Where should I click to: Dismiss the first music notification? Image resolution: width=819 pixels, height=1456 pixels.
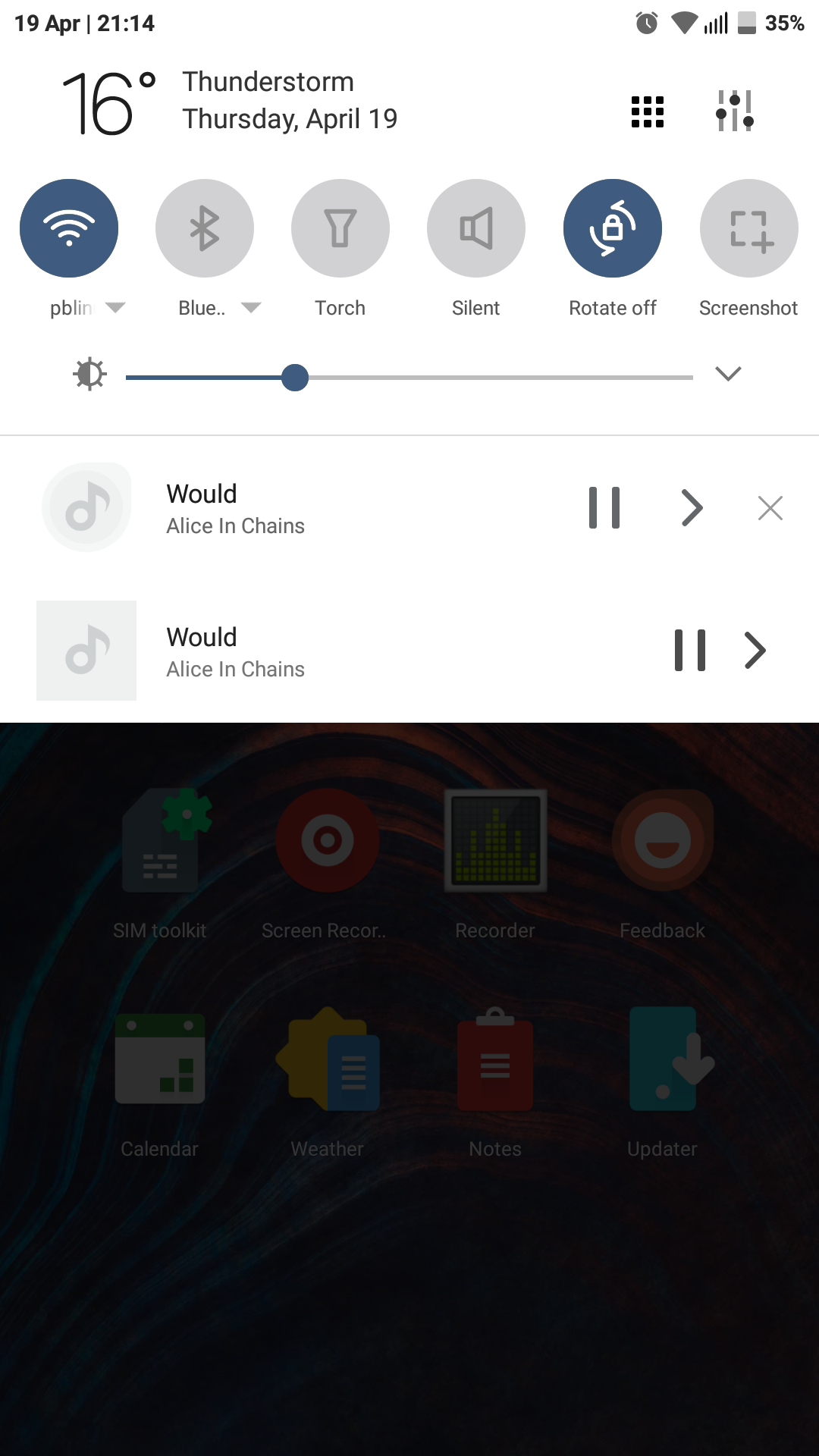770,508
